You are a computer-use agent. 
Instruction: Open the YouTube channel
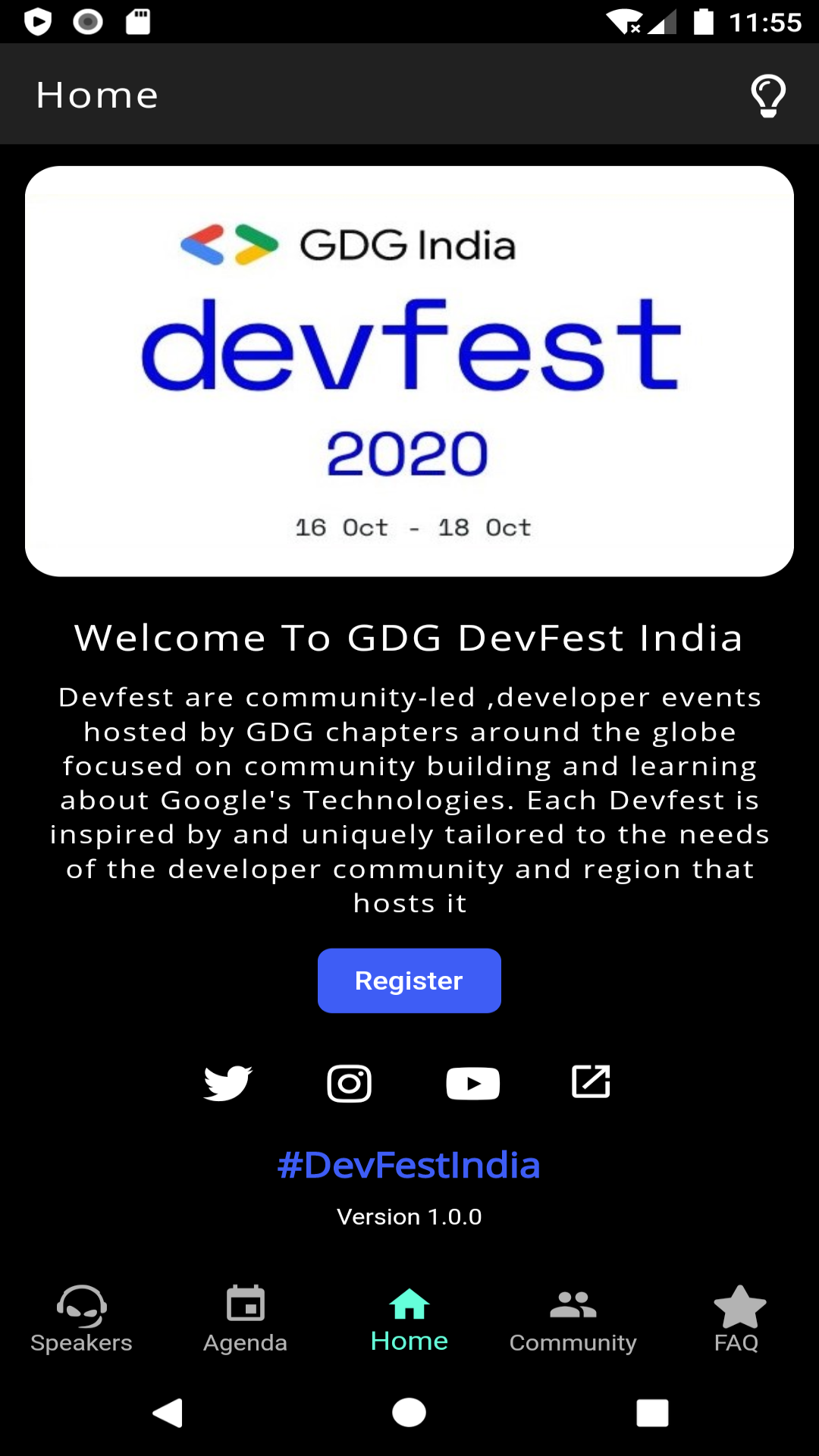pyautogui.click(x=472, y=1083)
